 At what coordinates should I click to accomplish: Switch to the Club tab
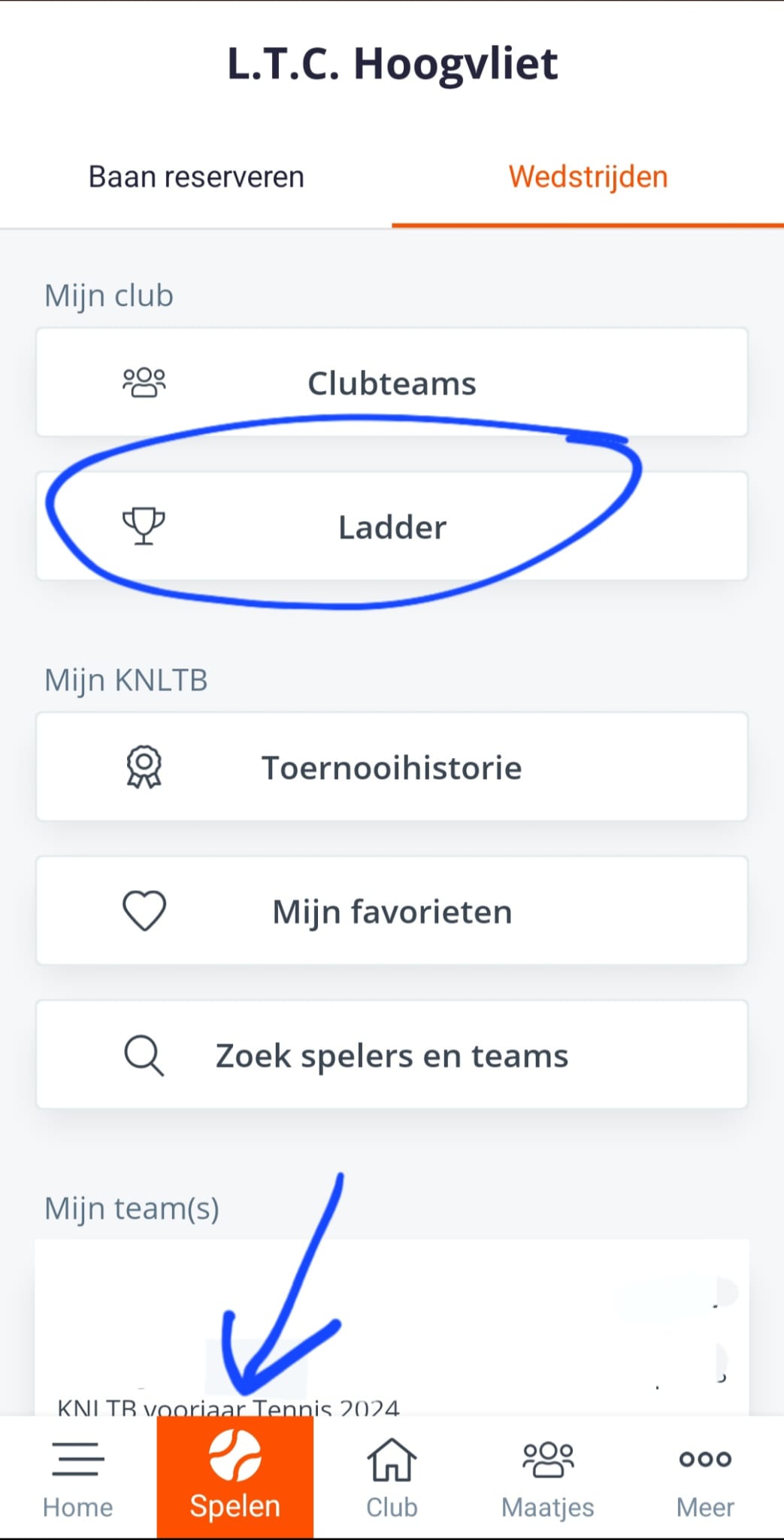[x=392, y=1478]
